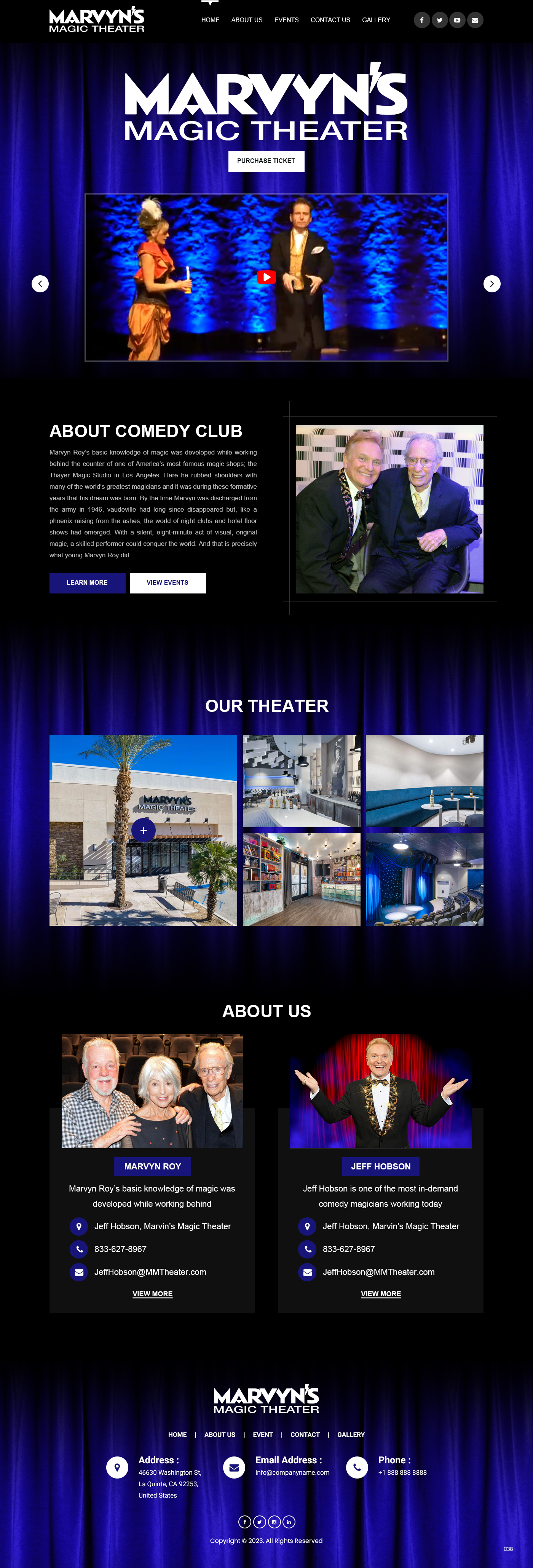Open the bar counter photo in Our Theater
The image size is (533, 1568).
pos(301,780)
